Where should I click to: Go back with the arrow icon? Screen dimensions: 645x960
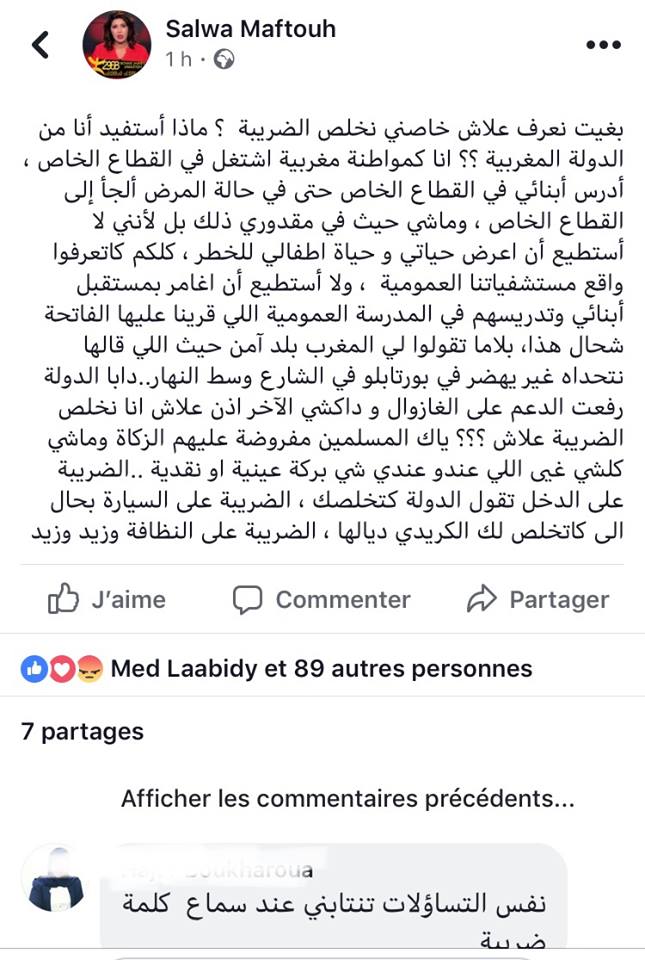[41, 44]
